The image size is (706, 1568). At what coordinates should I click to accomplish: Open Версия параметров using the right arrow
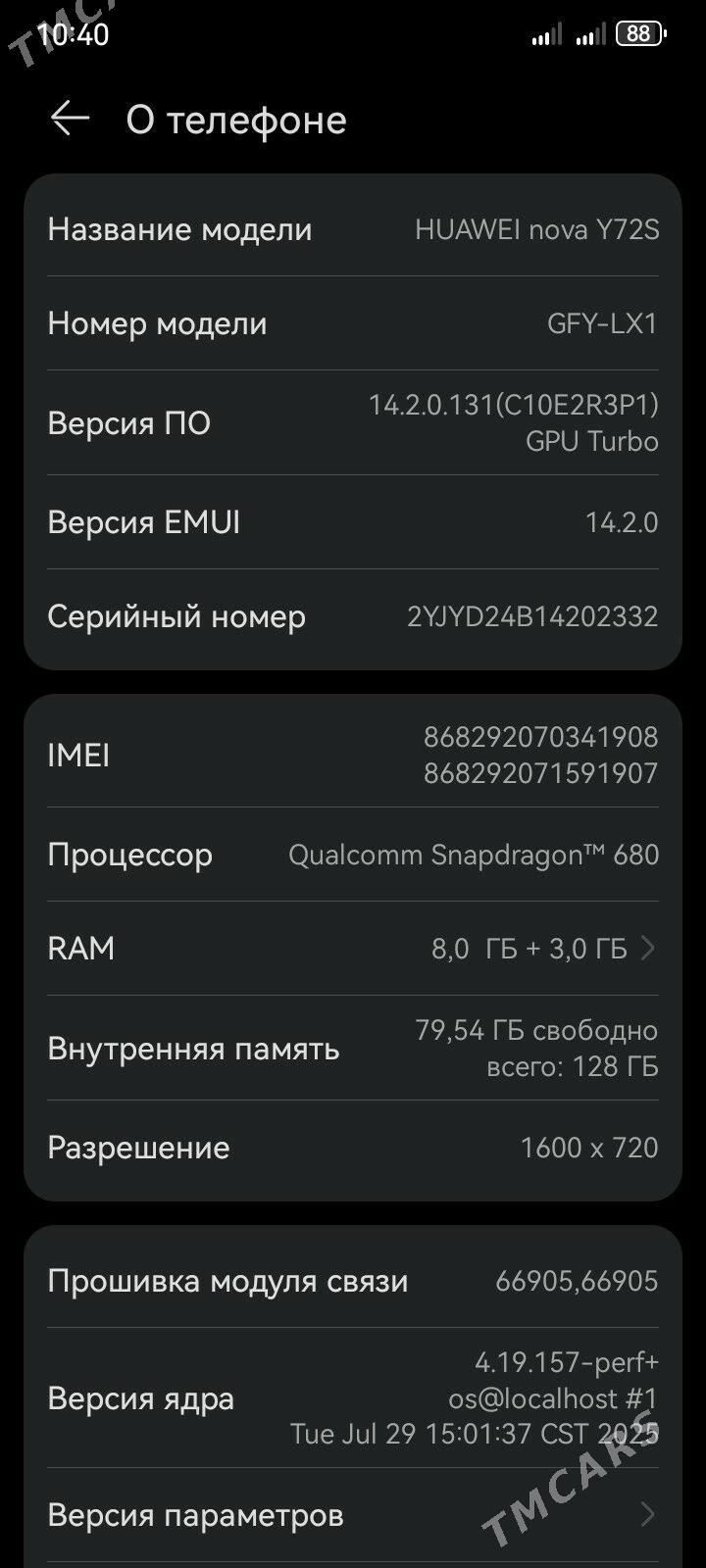(x=647, y=1514)
